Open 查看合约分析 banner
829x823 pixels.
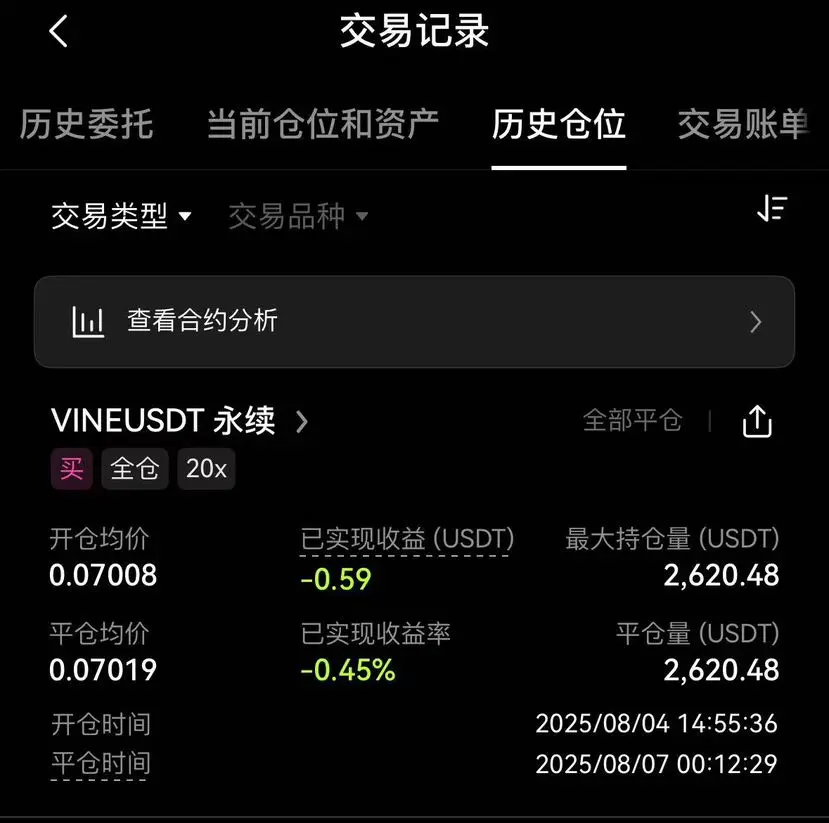click(x=414, y=321)
